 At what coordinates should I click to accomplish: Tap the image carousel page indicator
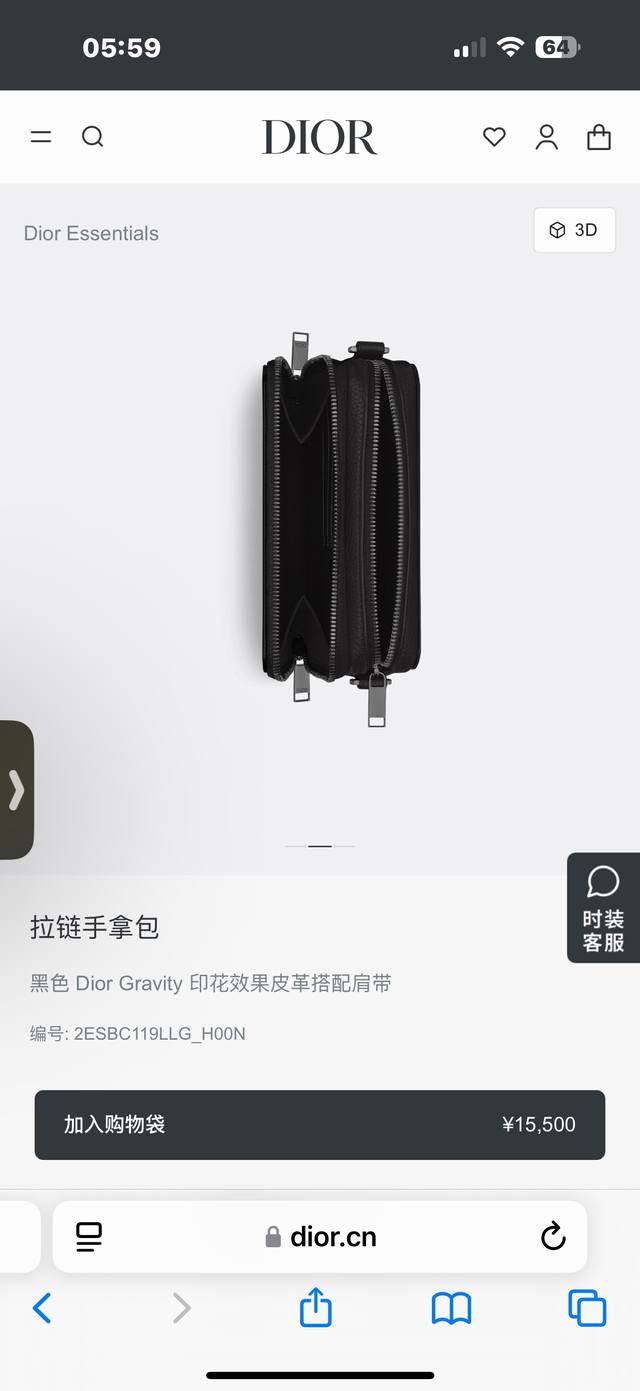click(320, 846)
